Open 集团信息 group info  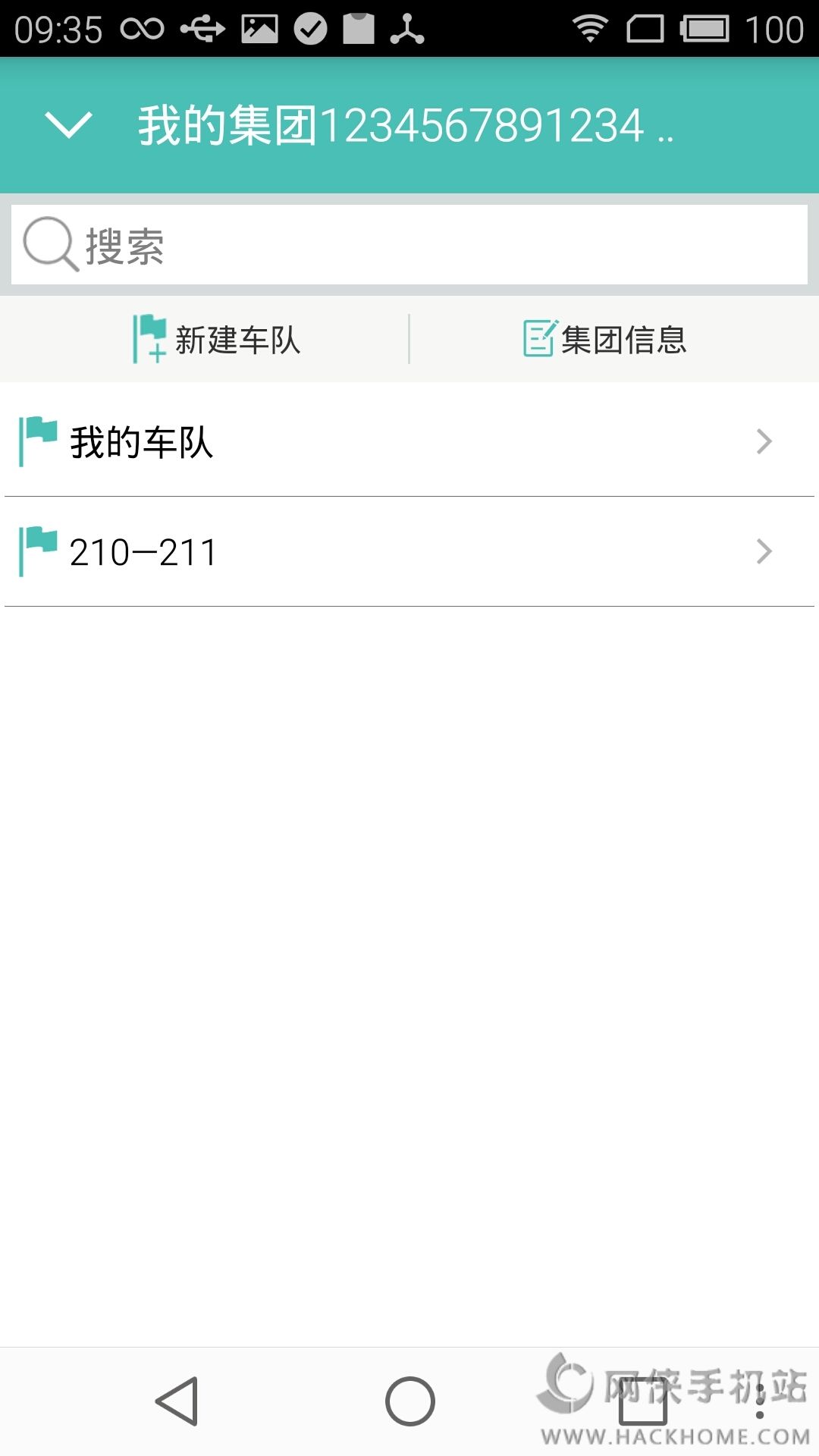(605, 339)
